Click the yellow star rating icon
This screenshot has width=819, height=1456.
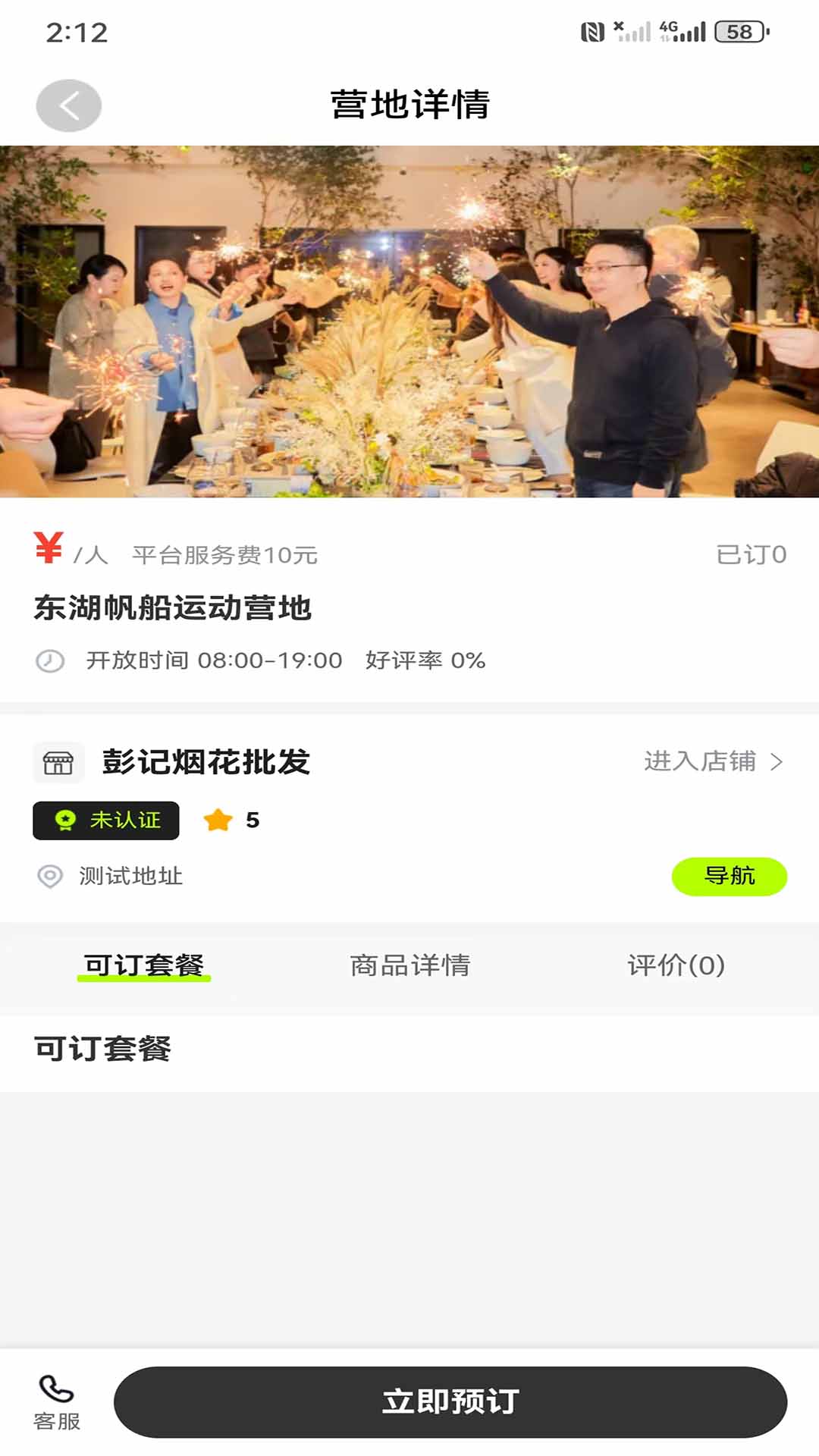pos(218,820)
